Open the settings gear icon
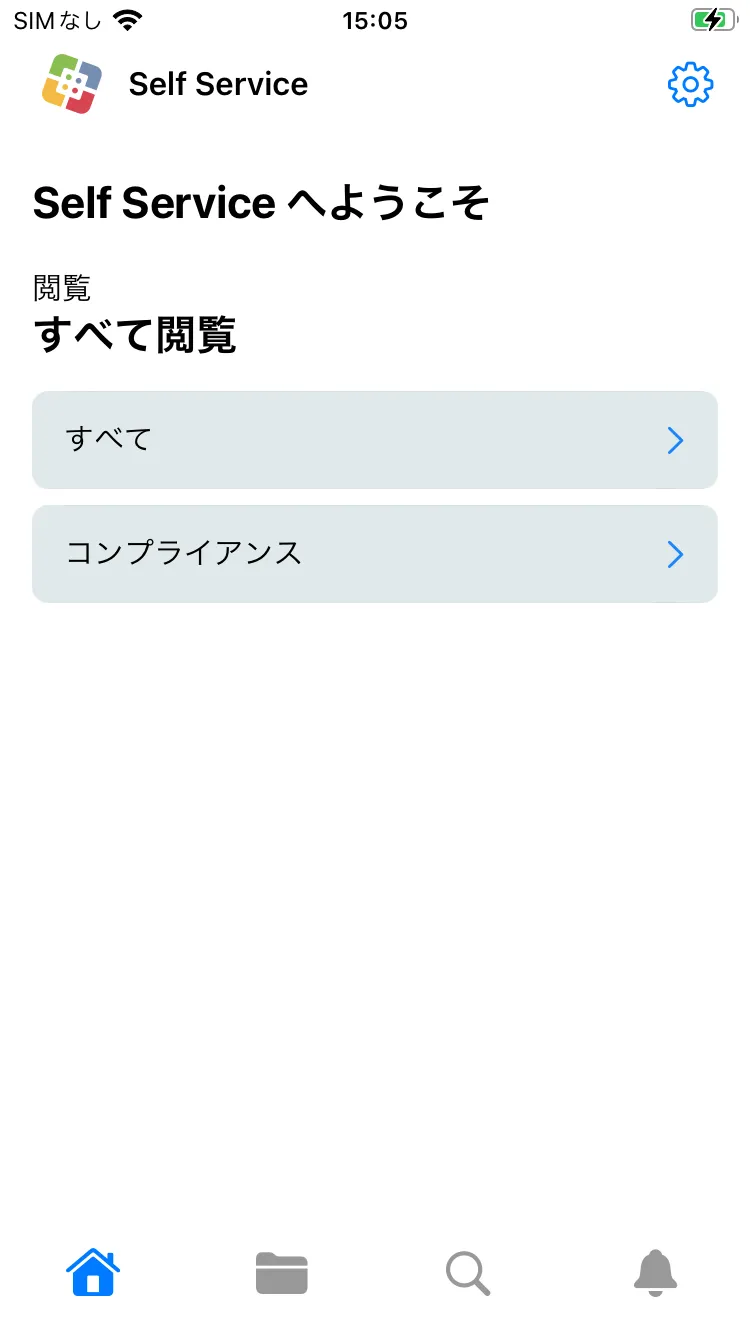Image resolution: width=750 pixels, height=1334 pixels. (690, 85)
